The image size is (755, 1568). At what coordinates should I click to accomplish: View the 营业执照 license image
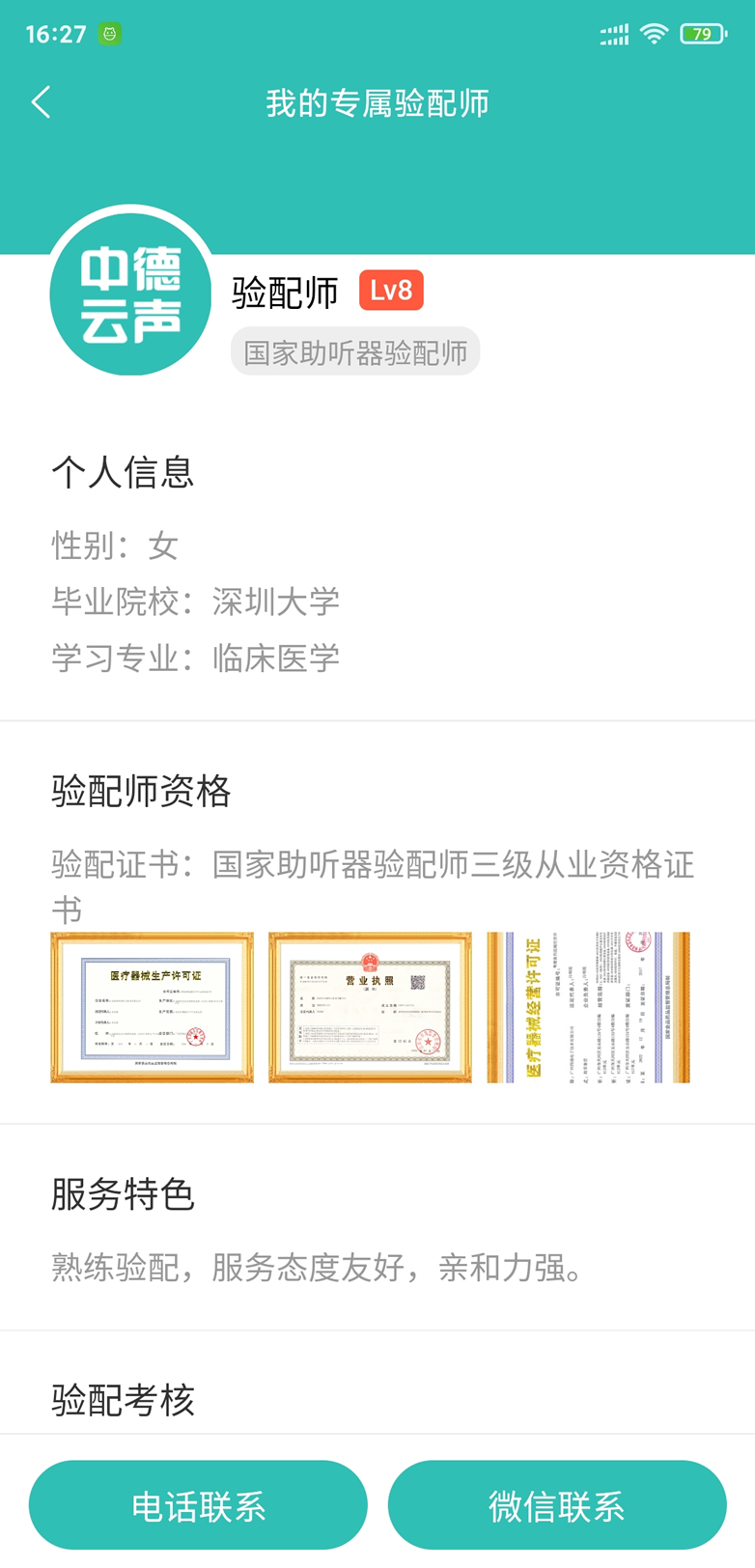point(370,1007)
